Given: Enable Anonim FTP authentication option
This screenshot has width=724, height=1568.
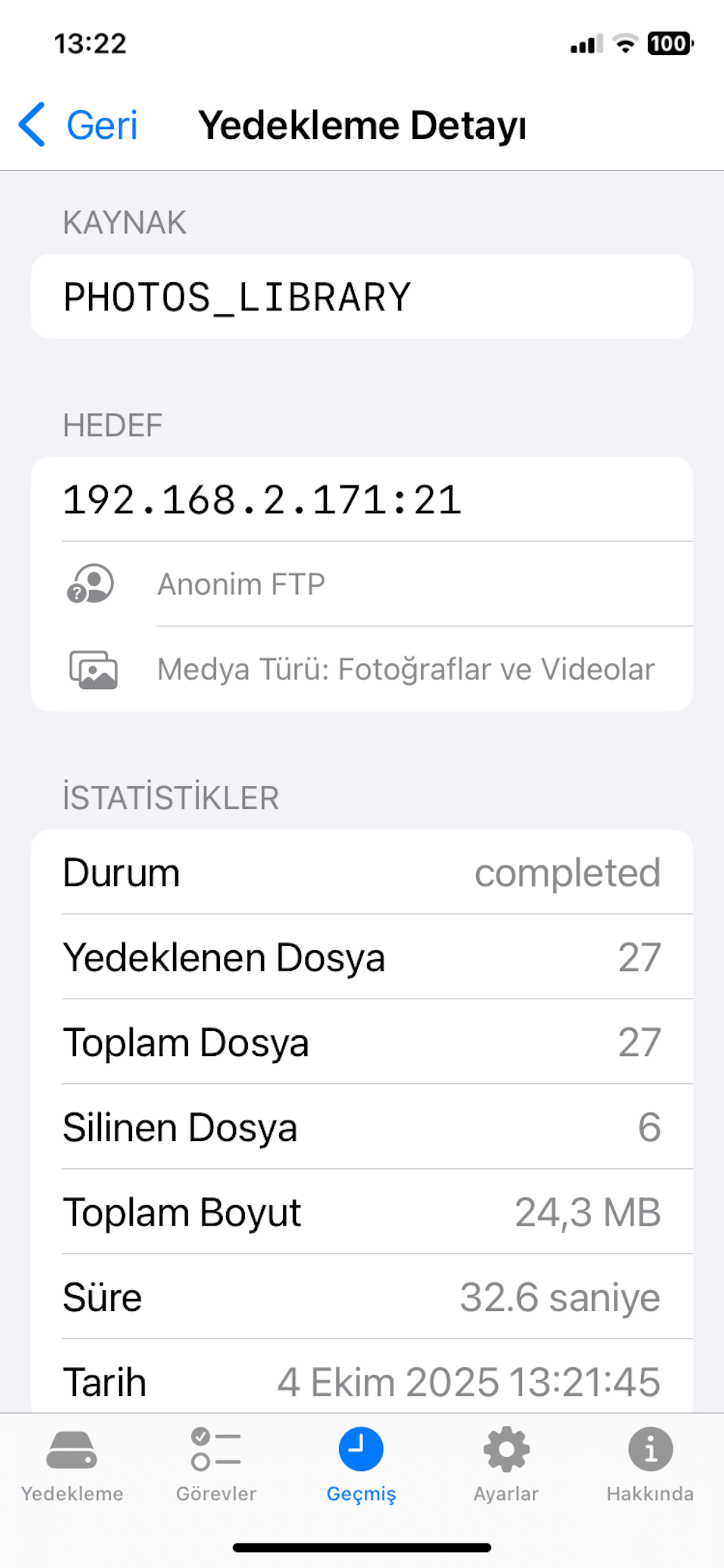Looking at the screenshot, I should 241,583.
